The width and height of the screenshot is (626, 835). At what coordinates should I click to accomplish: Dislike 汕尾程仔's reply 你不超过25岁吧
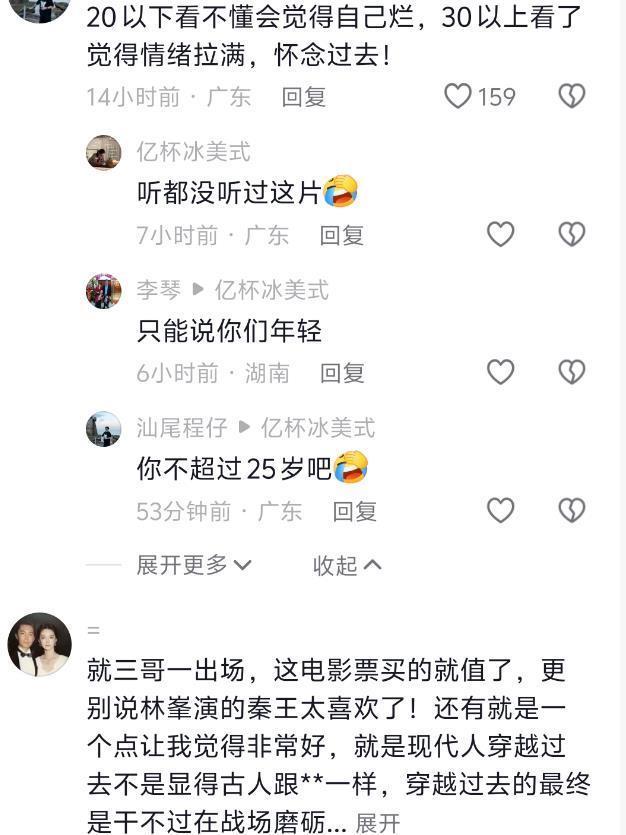coord(571,511)
